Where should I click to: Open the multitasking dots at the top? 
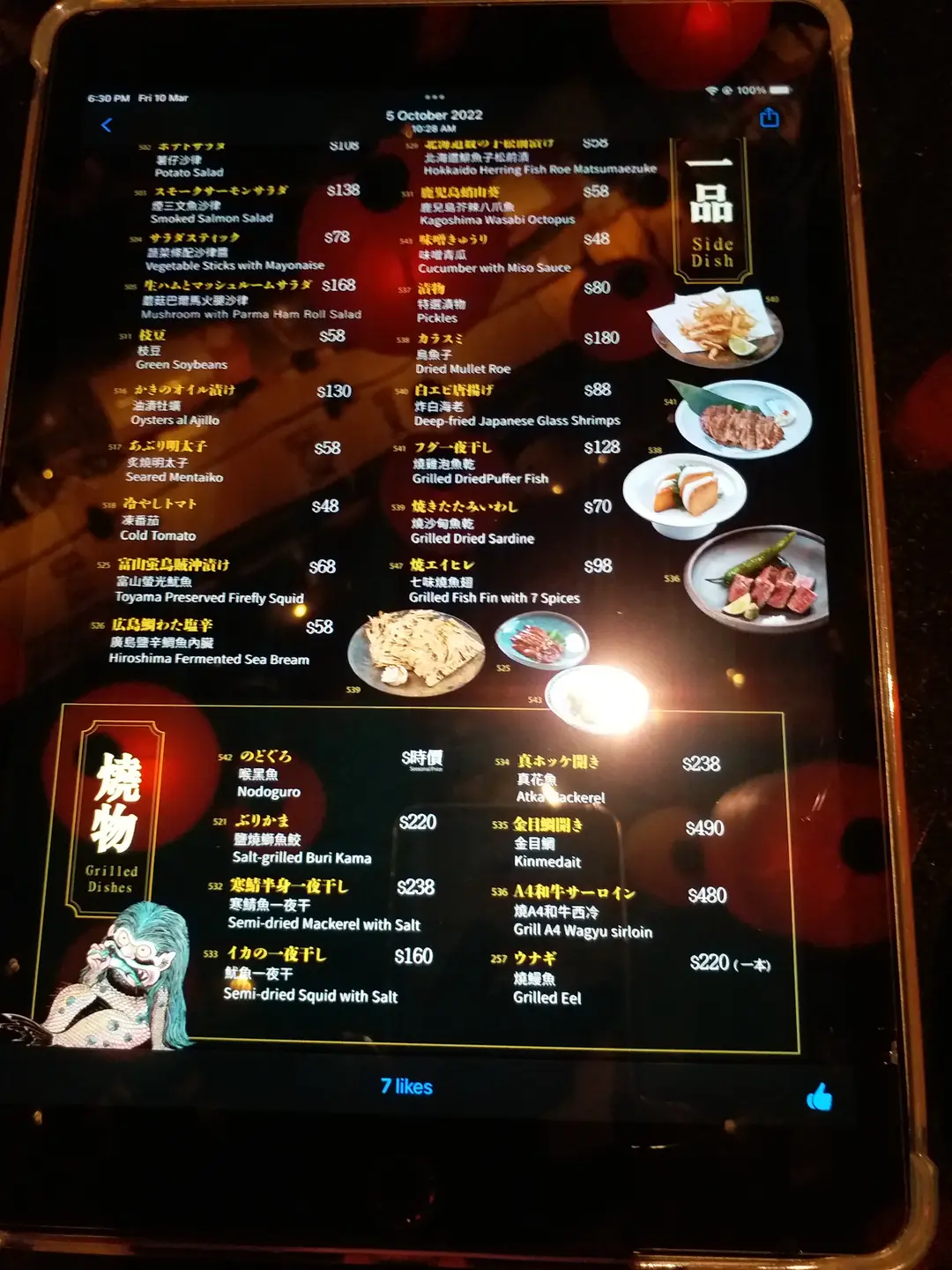pos(435,96)
